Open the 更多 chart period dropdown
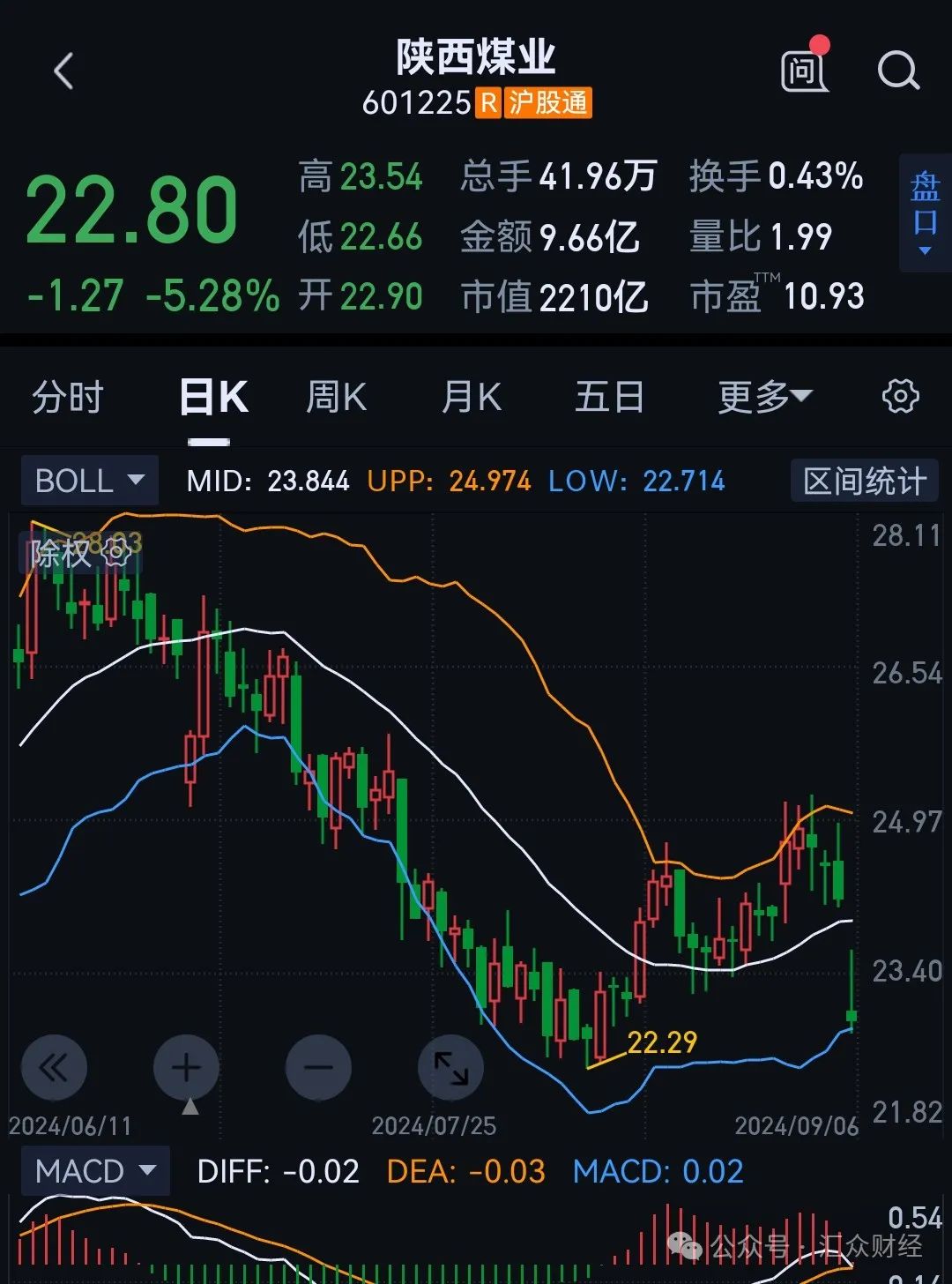Viewport: 952px width, 1284px height. [x=763, y=398]
